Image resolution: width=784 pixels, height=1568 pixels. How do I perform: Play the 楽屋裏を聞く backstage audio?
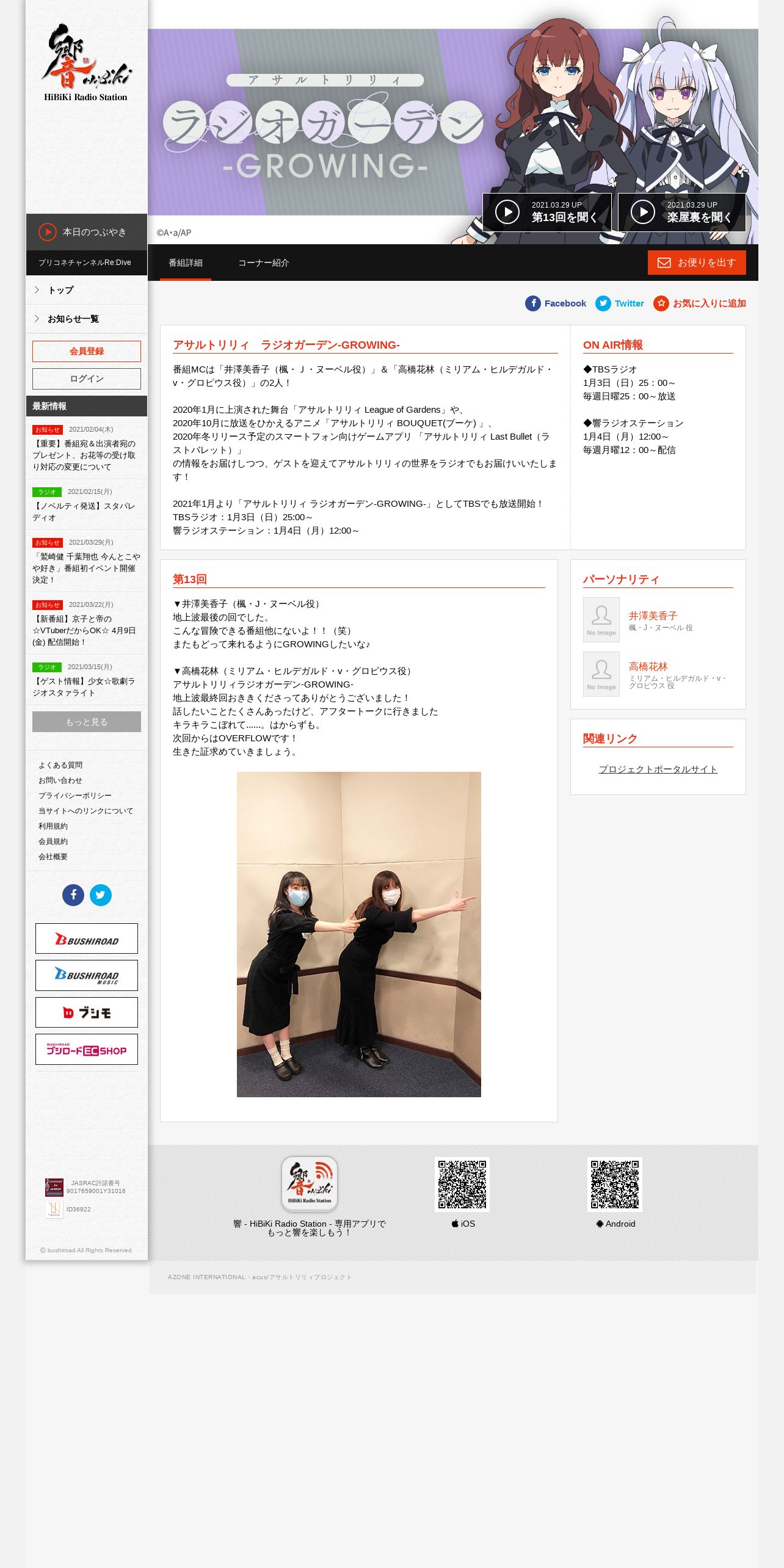[x=682, y=212]
